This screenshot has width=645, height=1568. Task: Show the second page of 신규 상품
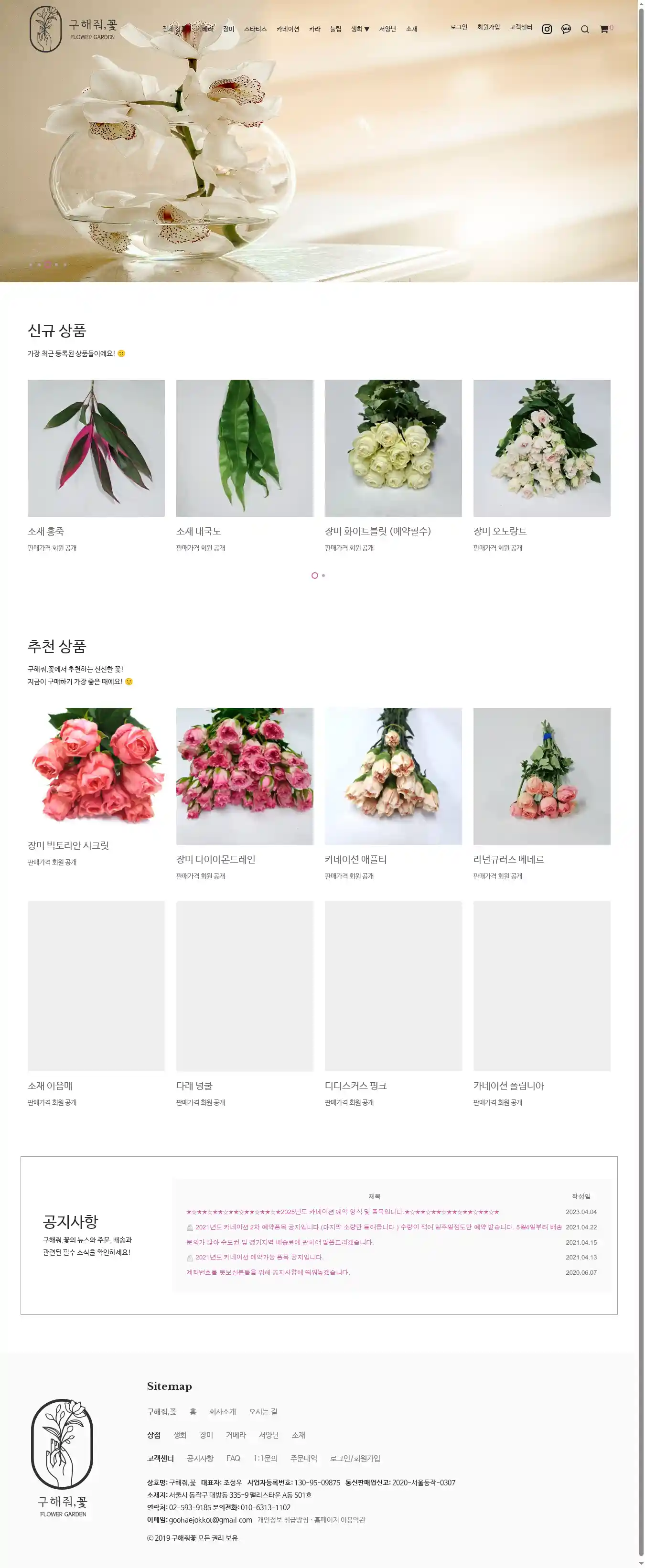(x=323, y=575)
